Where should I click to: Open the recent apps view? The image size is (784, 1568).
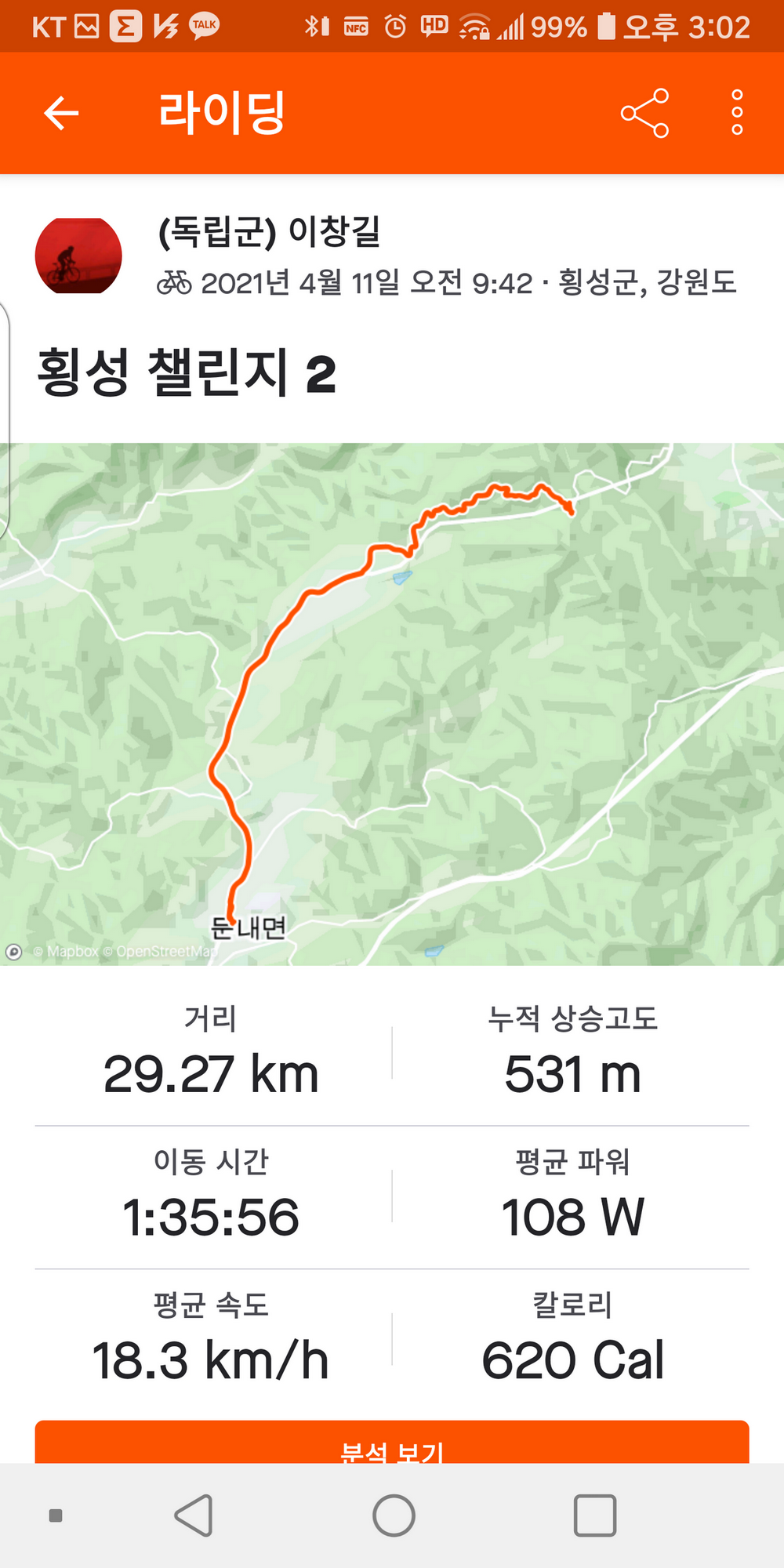(594, 1515)
